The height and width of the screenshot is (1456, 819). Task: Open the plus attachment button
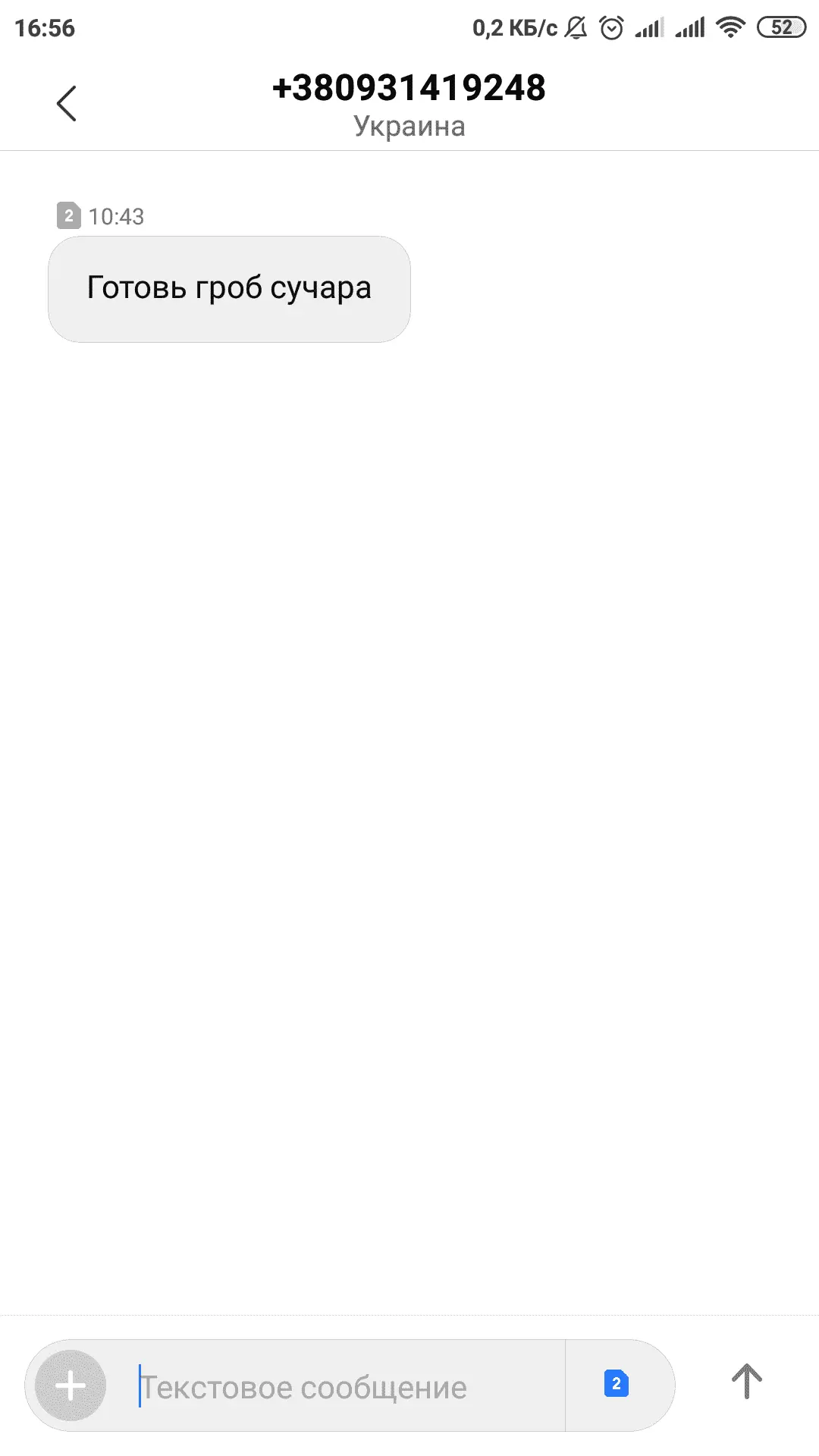[x=71, y=1385]
